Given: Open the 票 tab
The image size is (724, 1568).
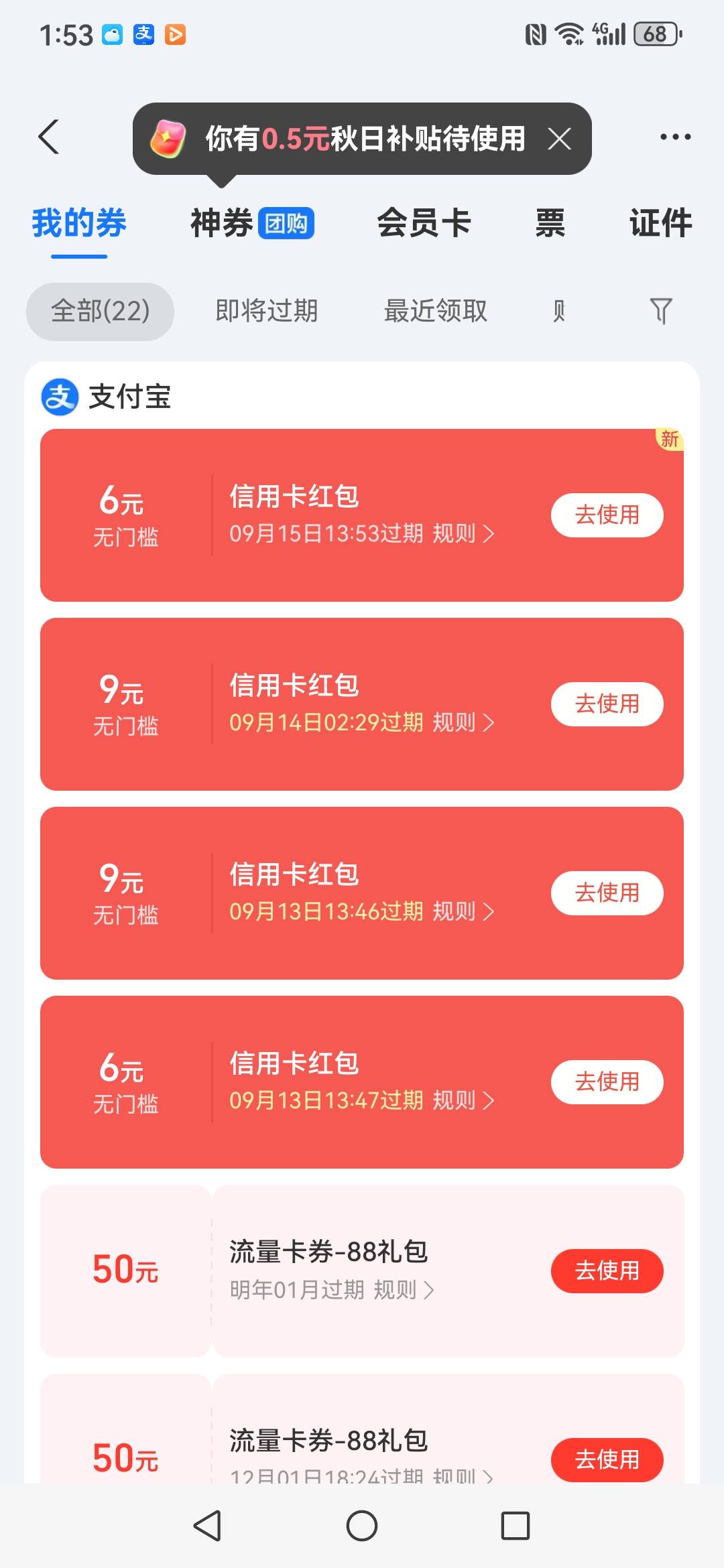Looking at the screenshot, I should click(x=550, y=223).
